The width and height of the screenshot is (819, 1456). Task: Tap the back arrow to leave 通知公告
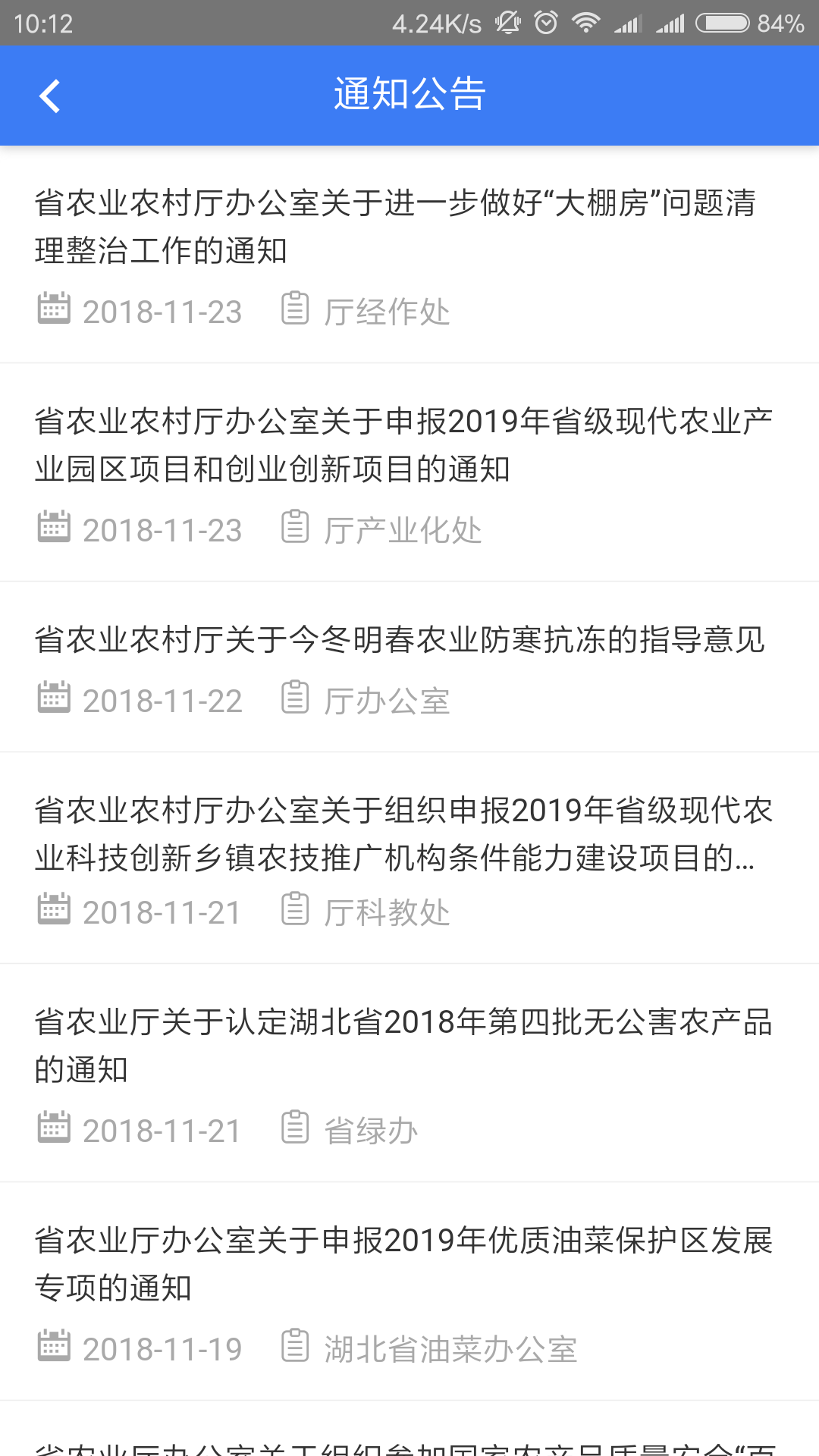point(50,95)
